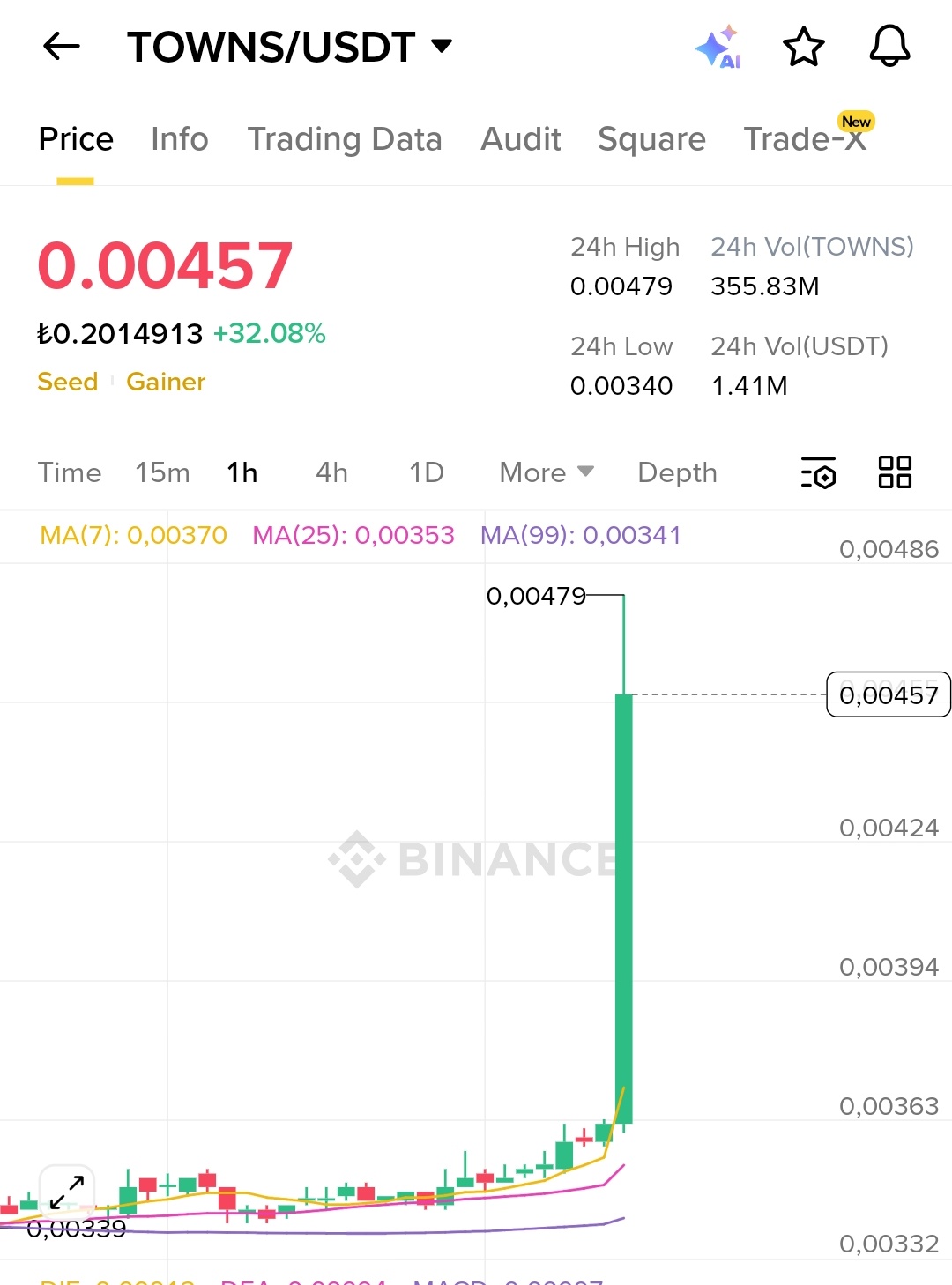Select the 1D chart interval

426,472
